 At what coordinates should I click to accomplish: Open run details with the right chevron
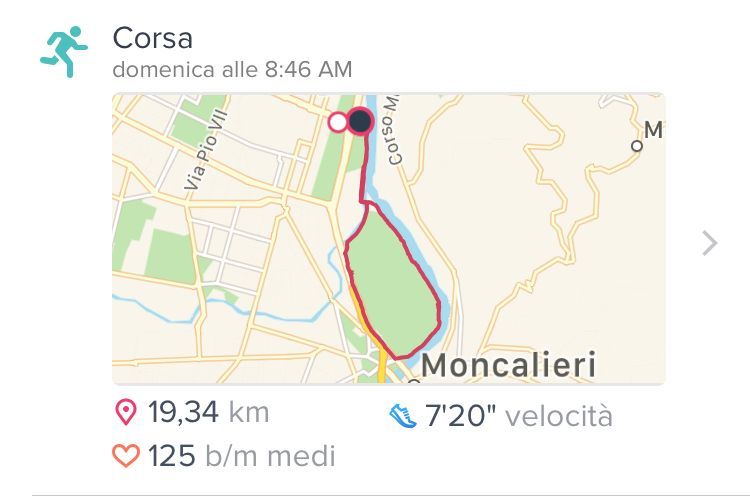tap(709, 243)
